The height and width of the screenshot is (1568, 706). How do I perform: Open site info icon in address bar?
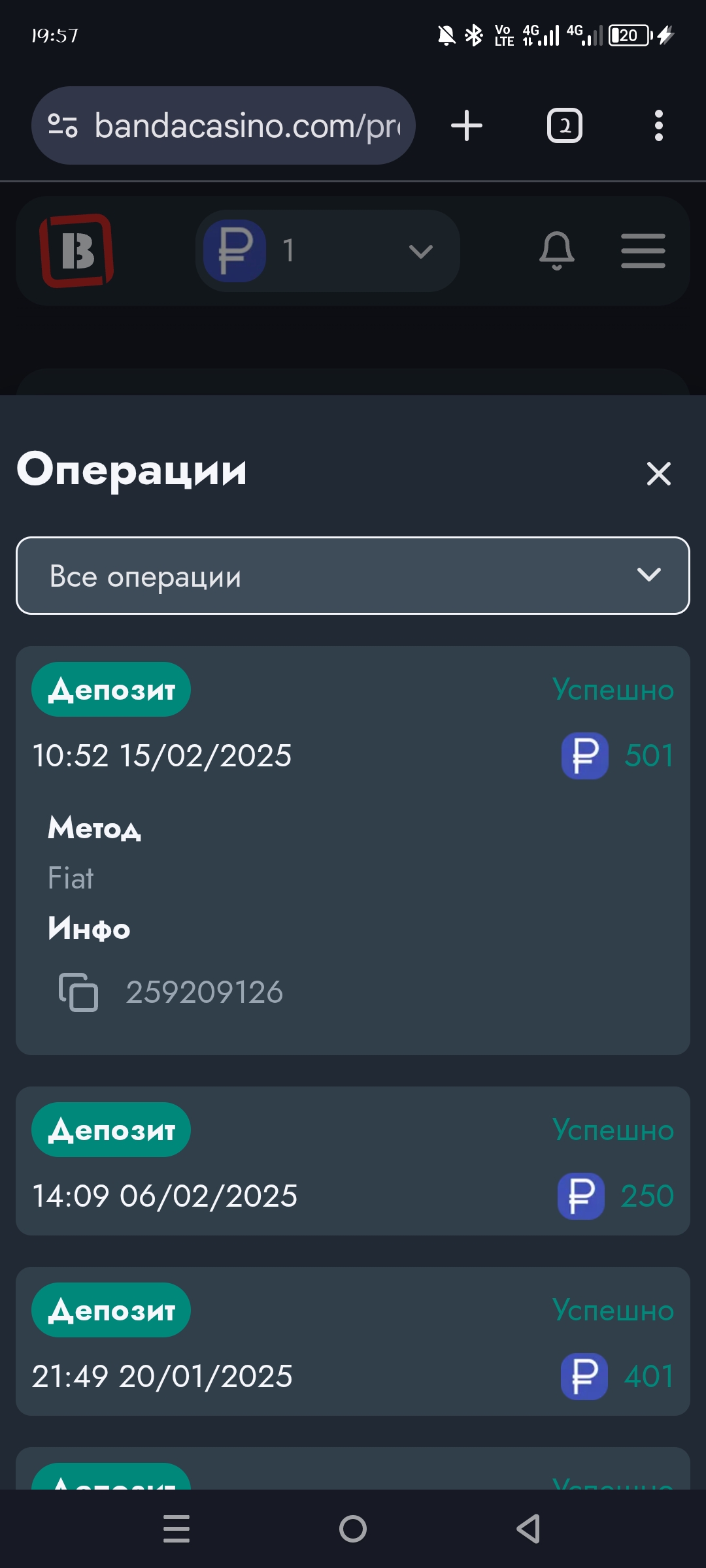(x=63, y=125)
